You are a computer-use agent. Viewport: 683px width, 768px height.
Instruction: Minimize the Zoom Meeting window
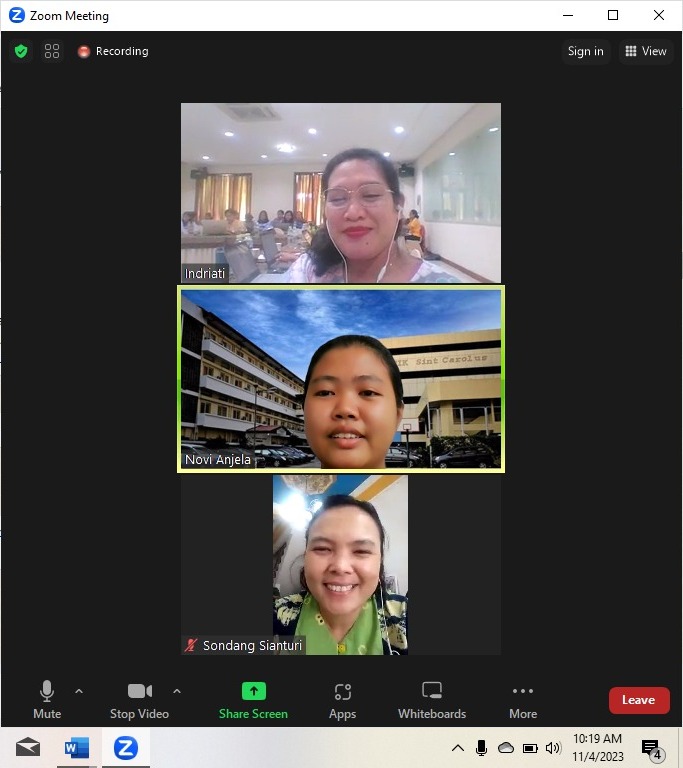[x=567, y=15]
